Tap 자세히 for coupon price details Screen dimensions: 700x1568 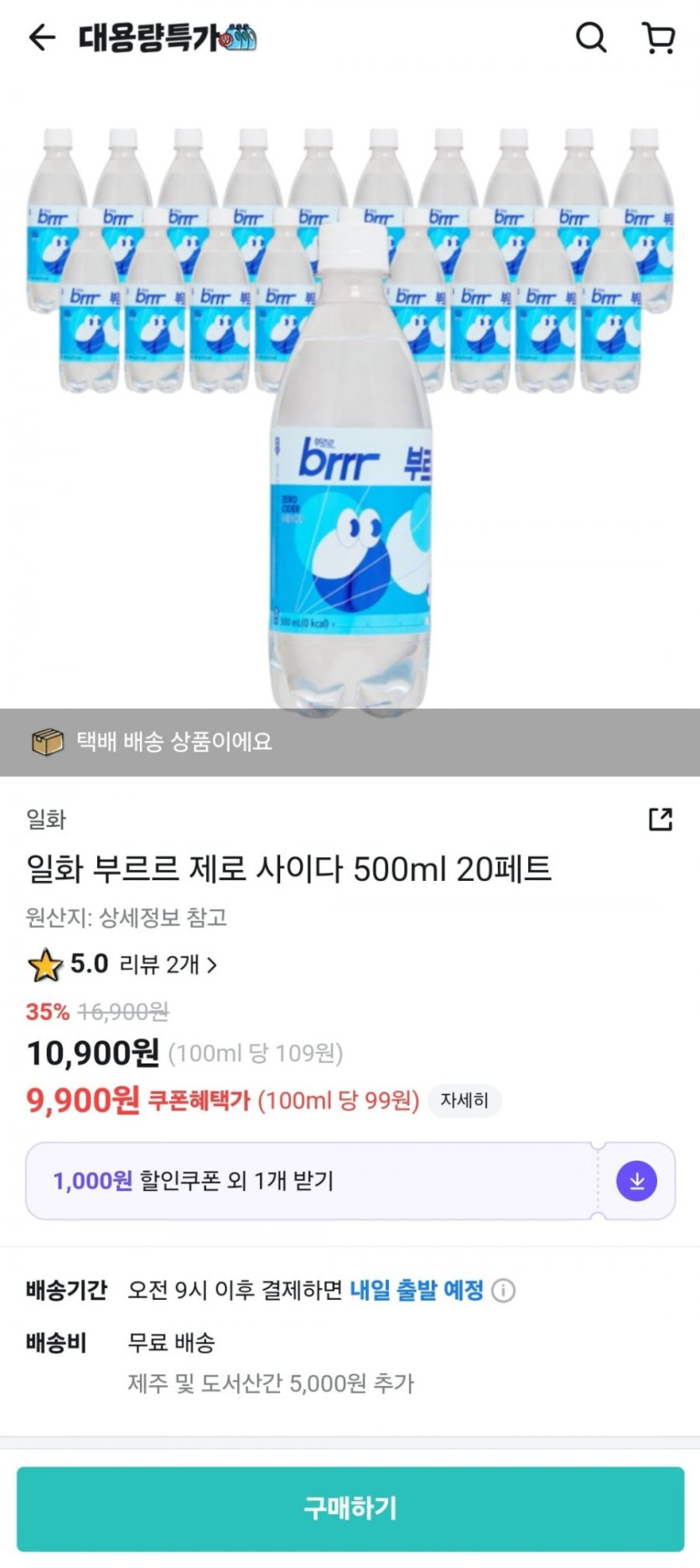point(464,1100)
